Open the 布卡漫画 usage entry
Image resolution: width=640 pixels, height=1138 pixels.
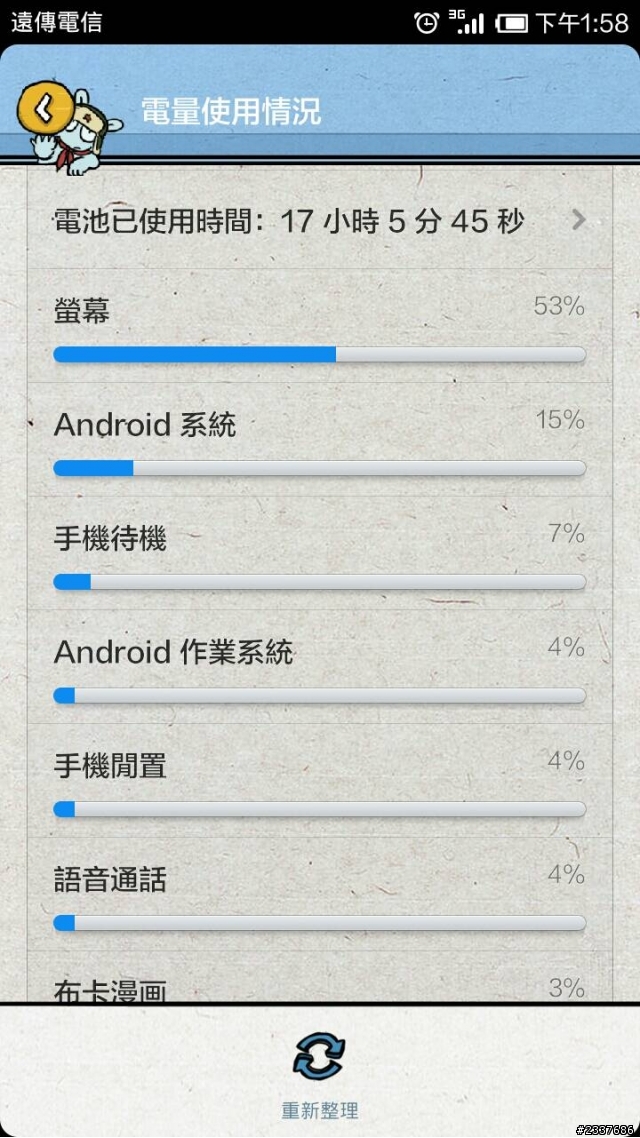click(x=319, y=985)
